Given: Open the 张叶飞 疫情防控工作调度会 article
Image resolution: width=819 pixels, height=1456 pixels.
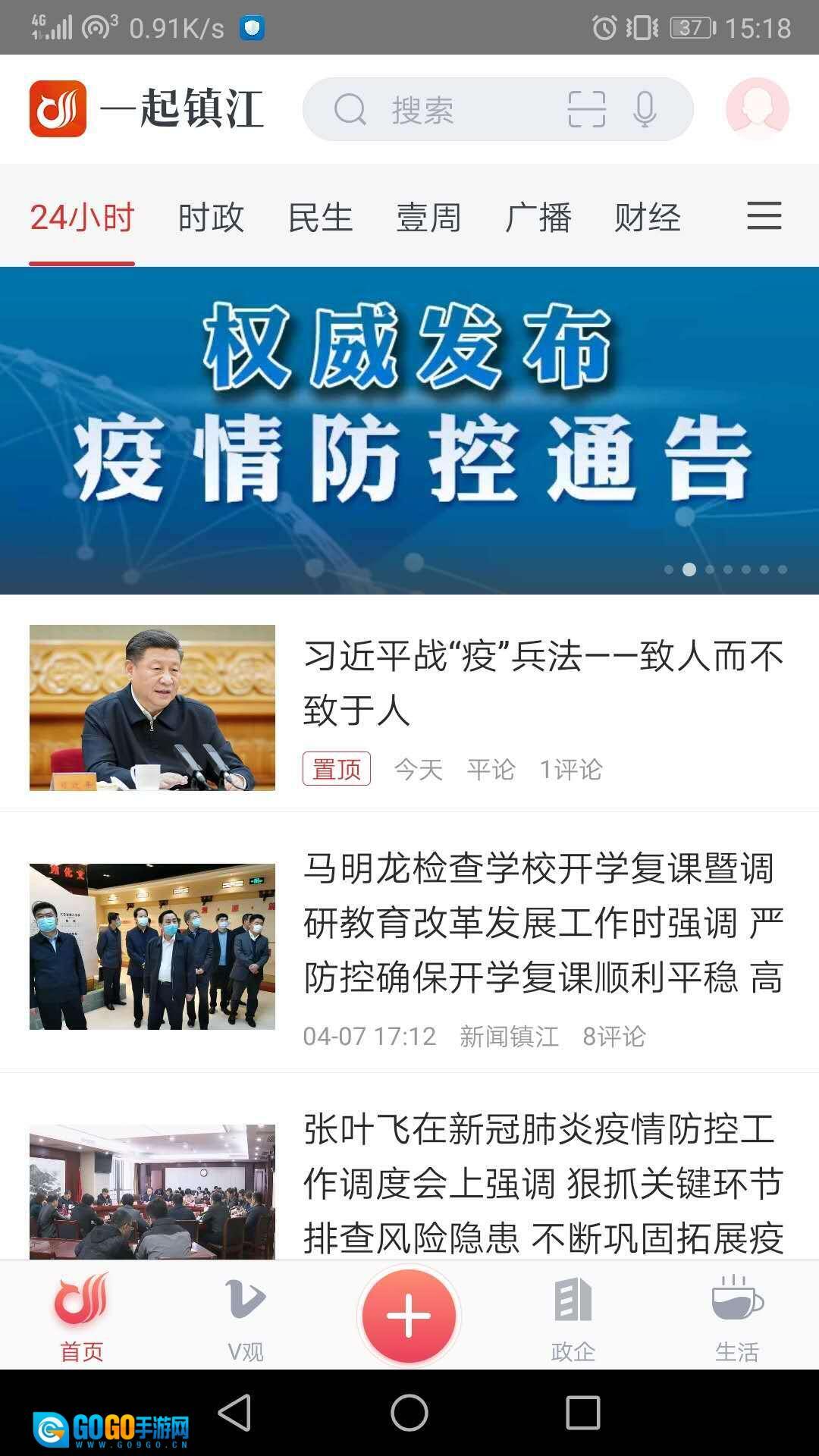Looking at the screenshot, I should pyautogui.click(x=542, y=1183).
